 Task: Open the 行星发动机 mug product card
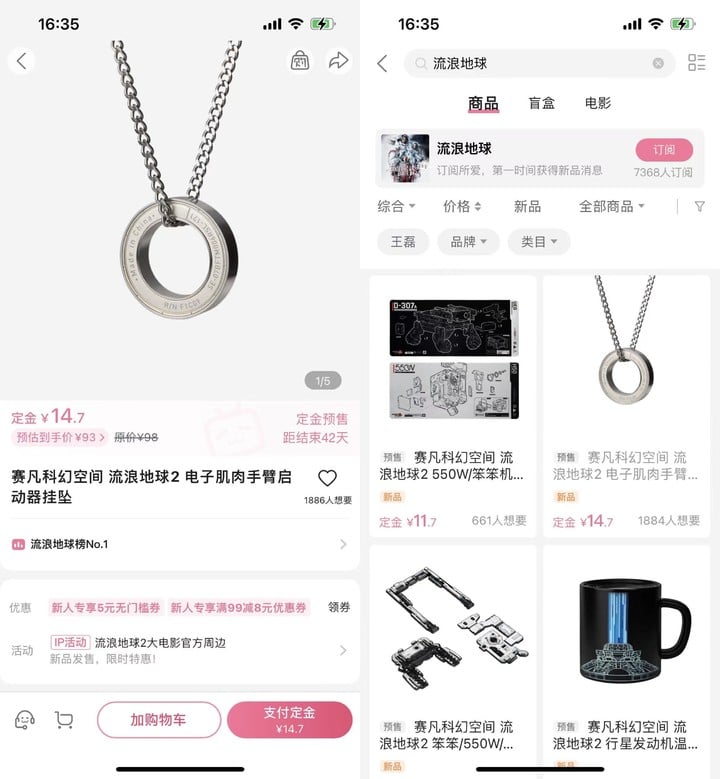(x=626, y=660)
